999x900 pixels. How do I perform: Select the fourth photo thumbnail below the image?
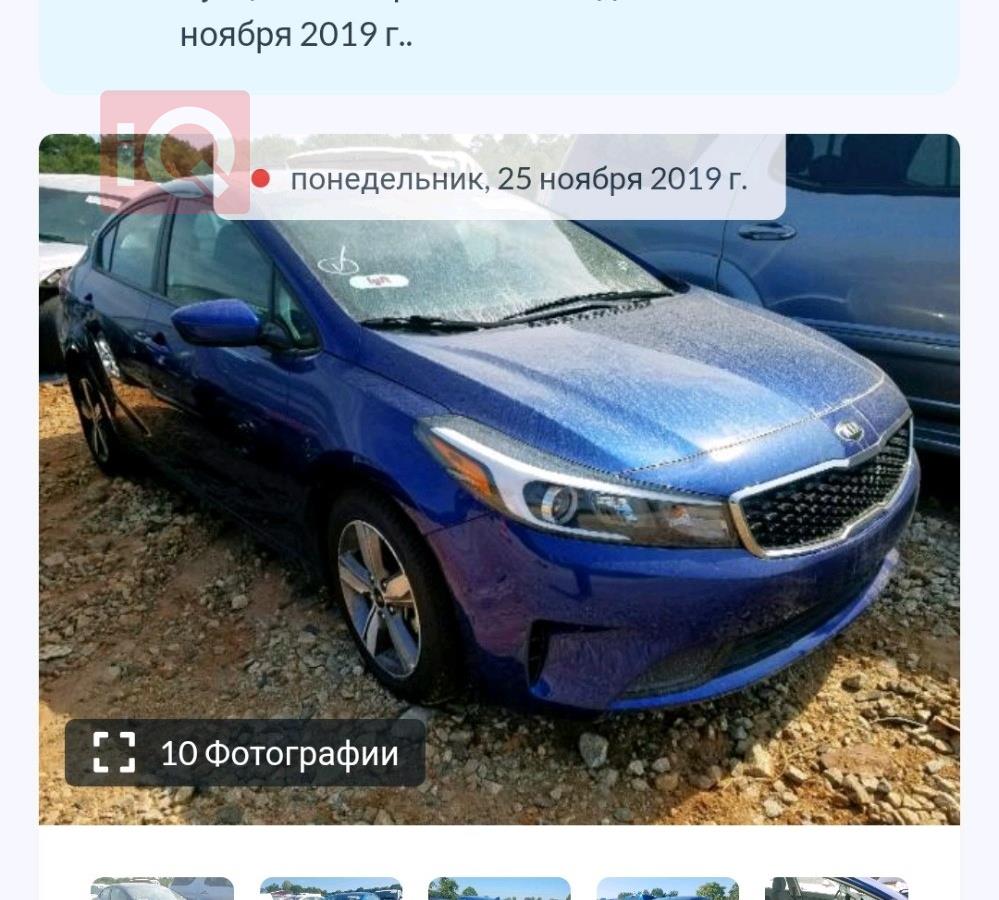(x=668, y=889)
